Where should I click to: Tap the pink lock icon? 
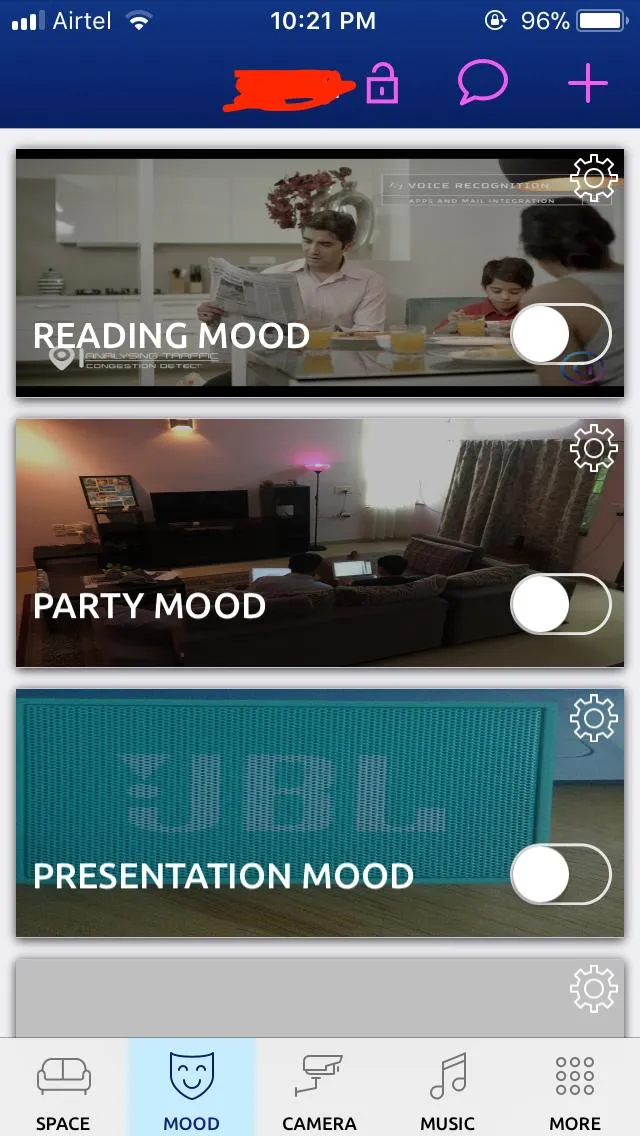tap(381, 83)
